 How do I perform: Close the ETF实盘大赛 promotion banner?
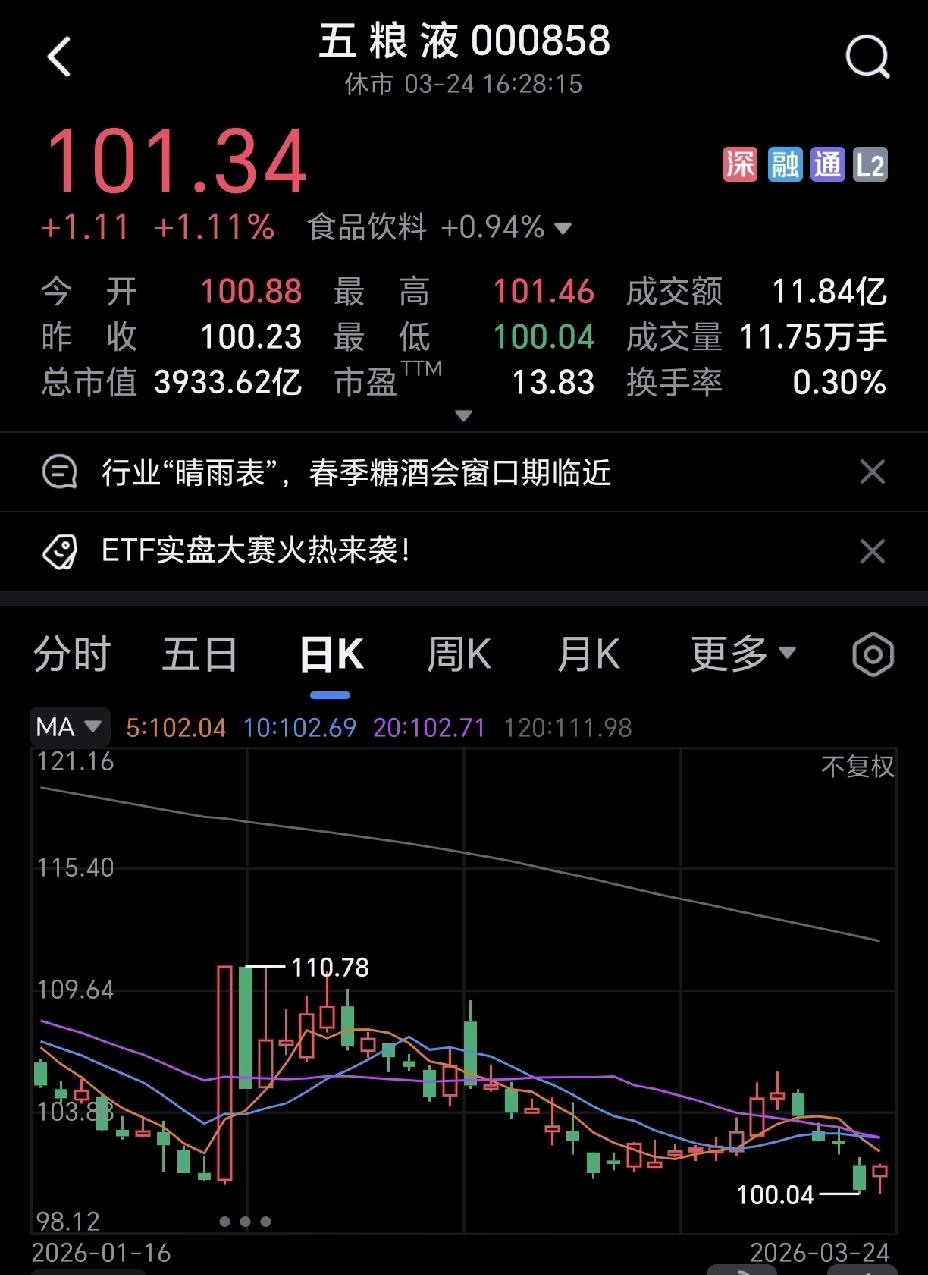(872, 551)
